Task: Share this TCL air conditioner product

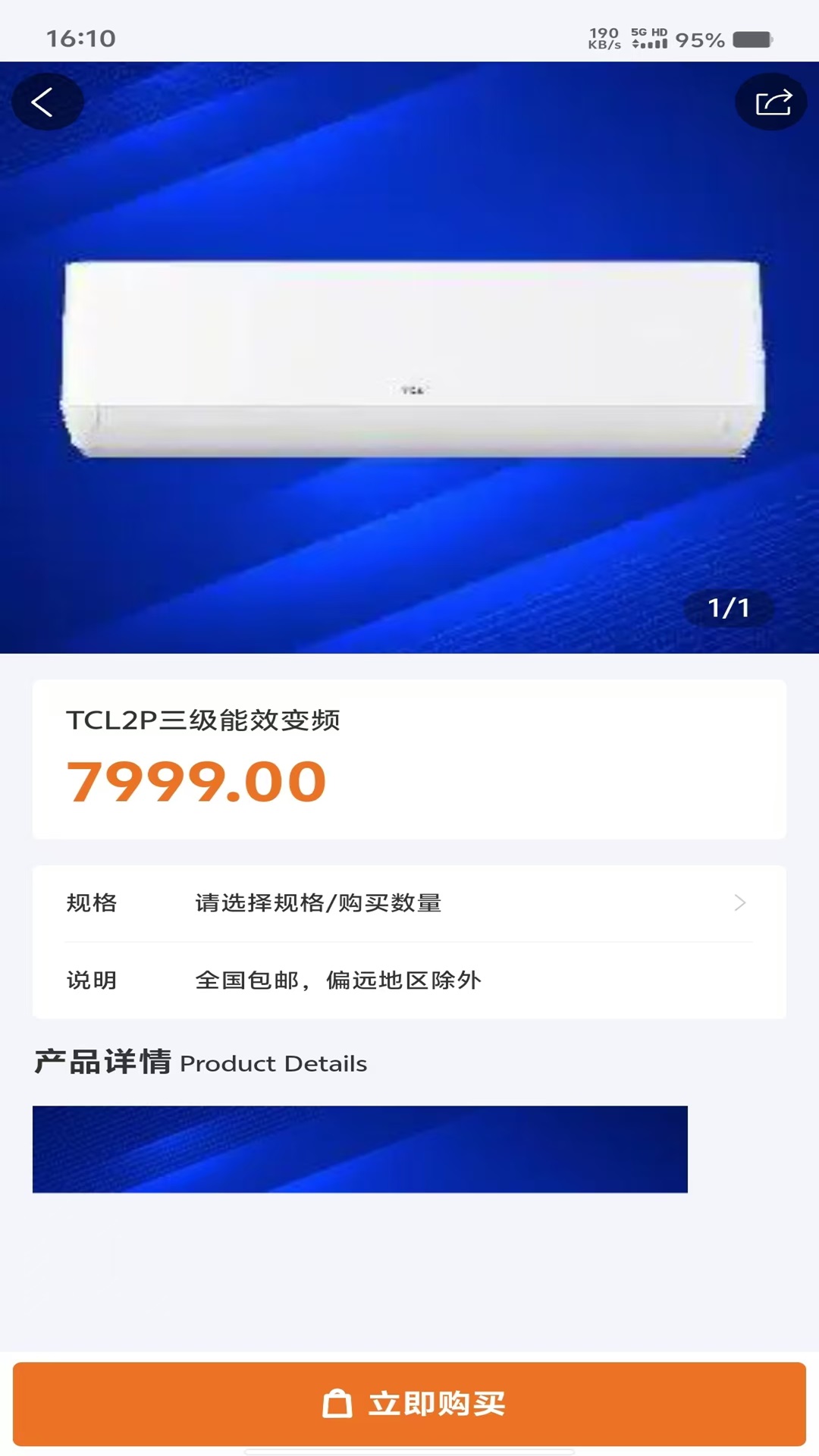Action: (x=771, y=102)
